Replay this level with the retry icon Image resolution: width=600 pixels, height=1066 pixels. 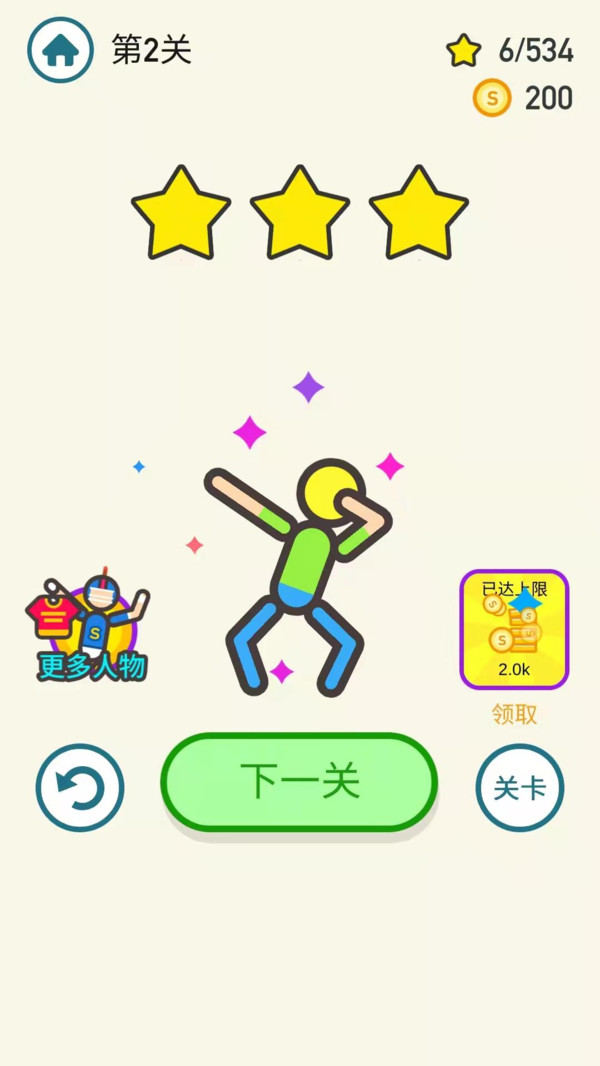coord(80,787)
